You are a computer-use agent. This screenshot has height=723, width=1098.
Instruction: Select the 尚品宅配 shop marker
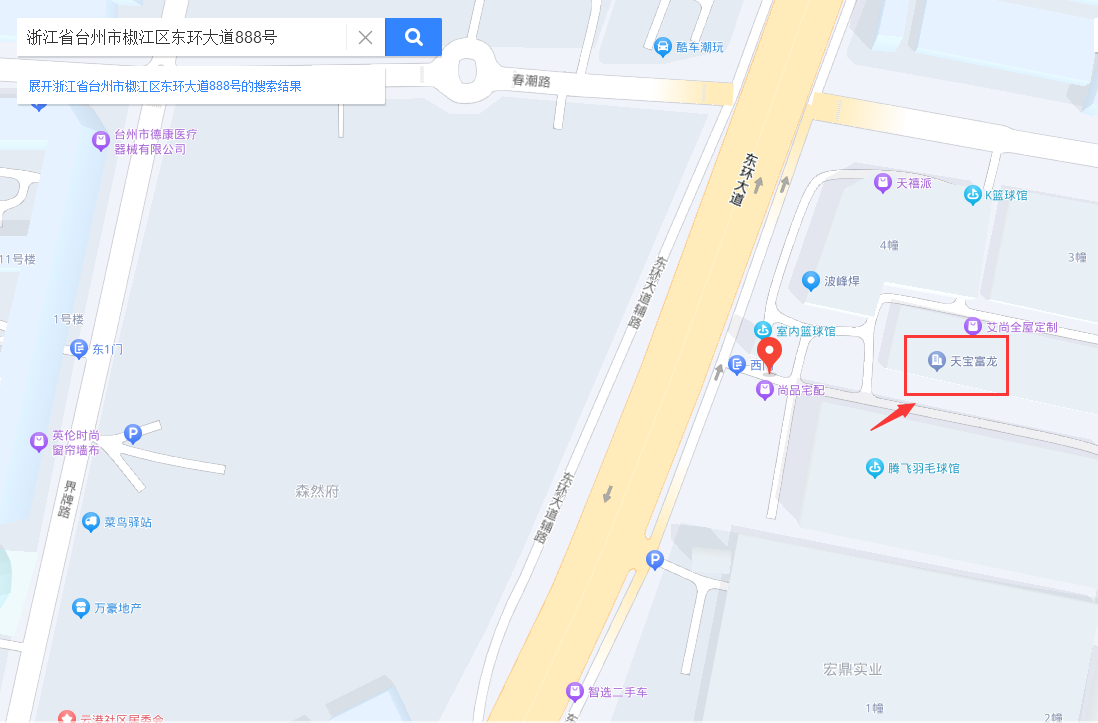tap(765, 390)
